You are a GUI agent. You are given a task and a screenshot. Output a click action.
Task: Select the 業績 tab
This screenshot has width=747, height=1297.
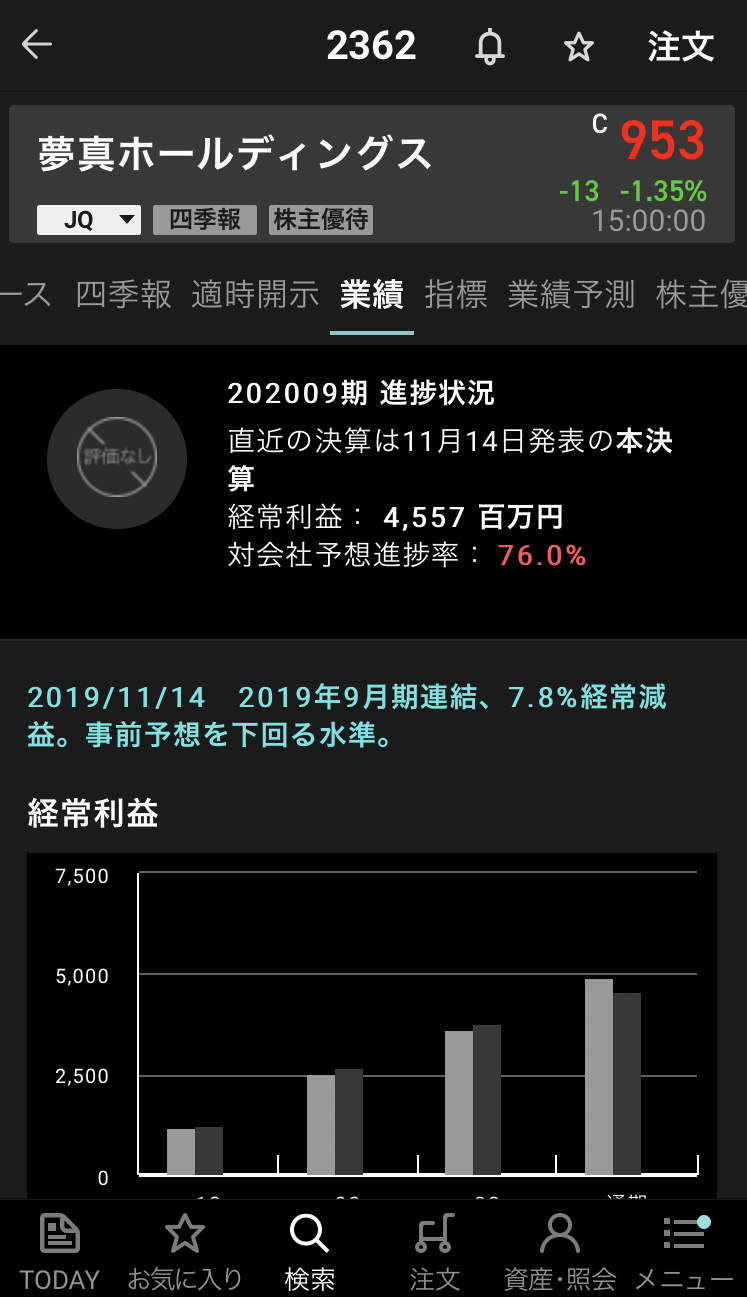click(371, 295)
